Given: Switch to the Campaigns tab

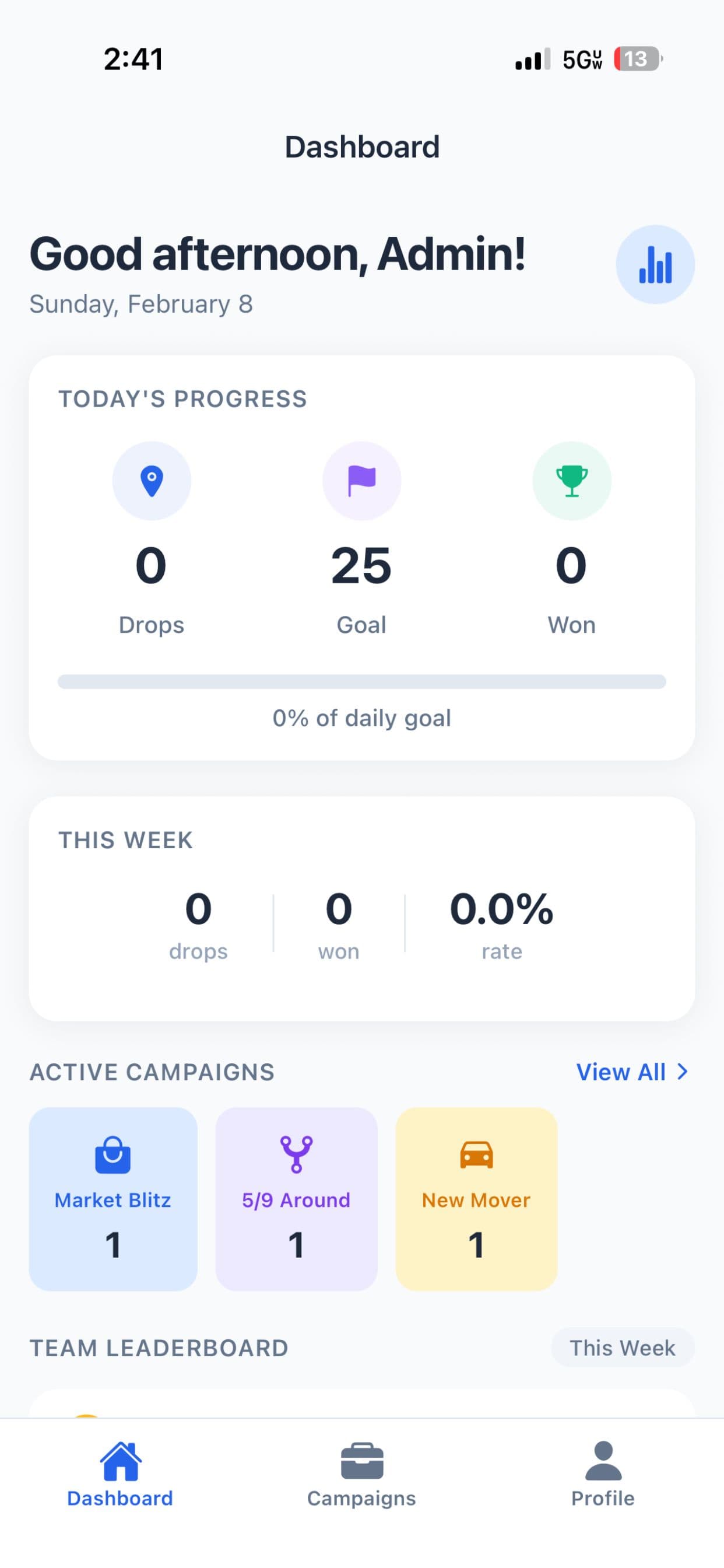Looking at the screenshot, I should (361, 1479).
